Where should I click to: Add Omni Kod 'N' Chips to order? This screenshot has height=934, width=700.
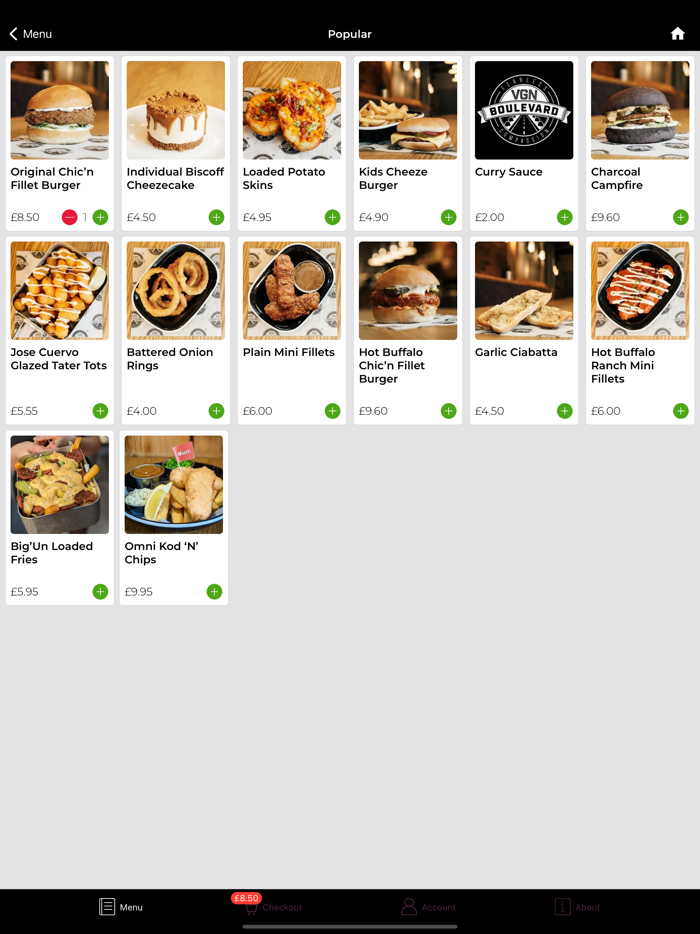click(x=214, y=592)
